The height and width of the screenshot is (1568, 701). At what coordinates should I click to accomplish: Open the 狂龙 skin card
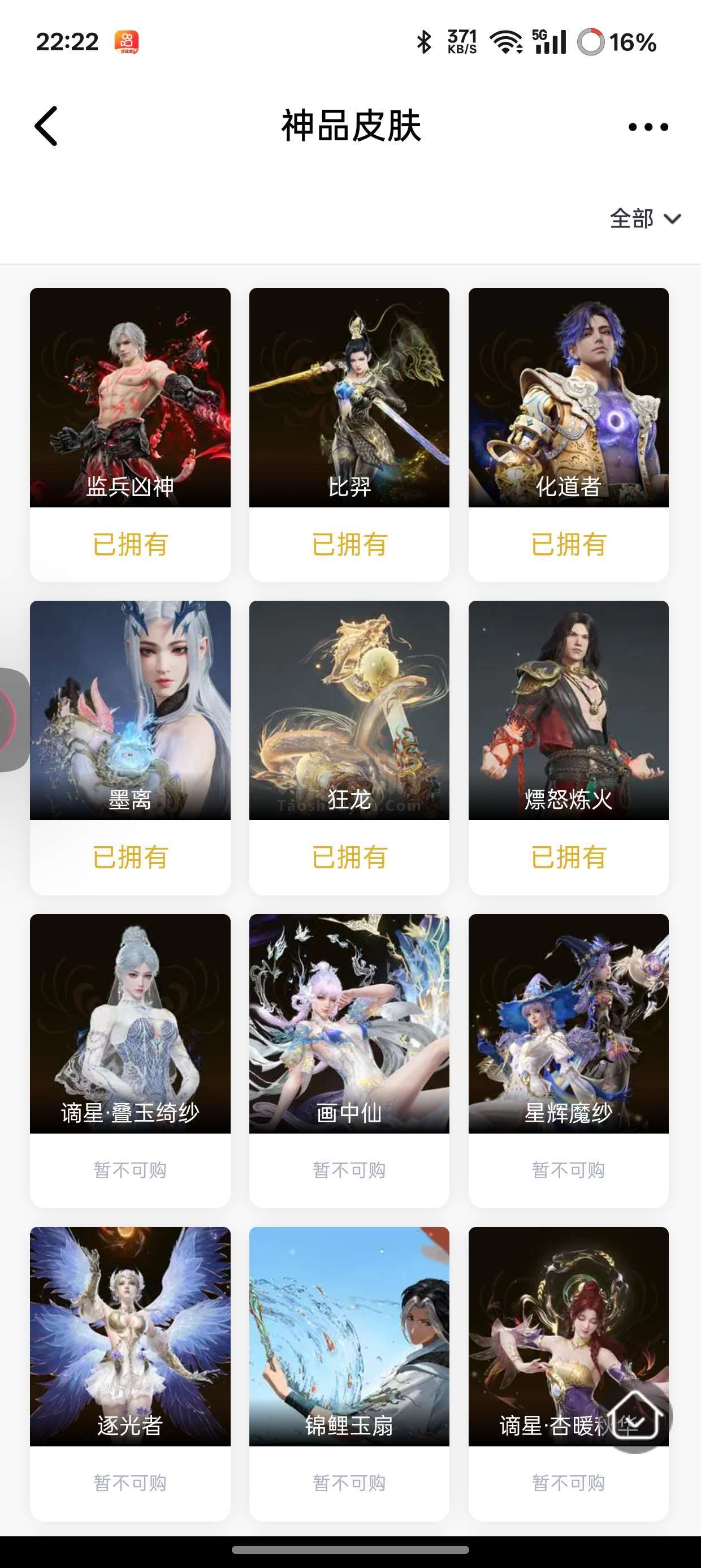click(349, 747)
